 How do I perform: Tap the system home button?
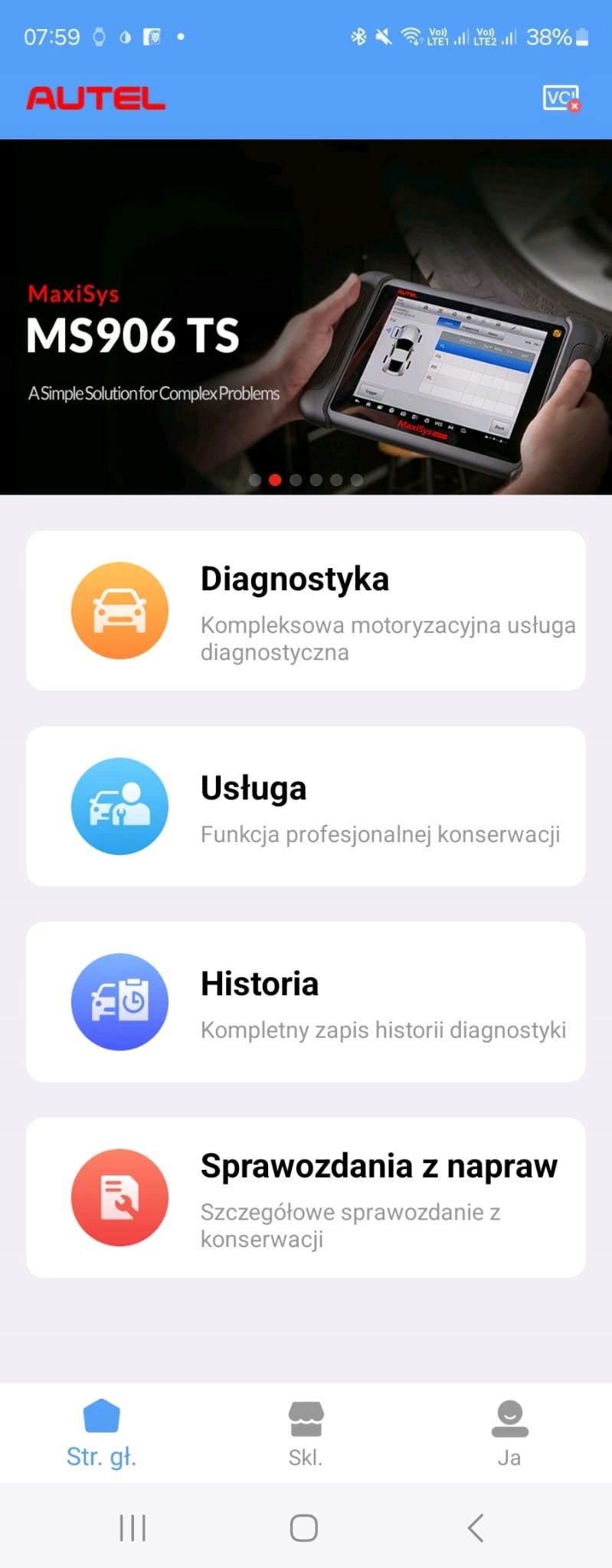304,1527
